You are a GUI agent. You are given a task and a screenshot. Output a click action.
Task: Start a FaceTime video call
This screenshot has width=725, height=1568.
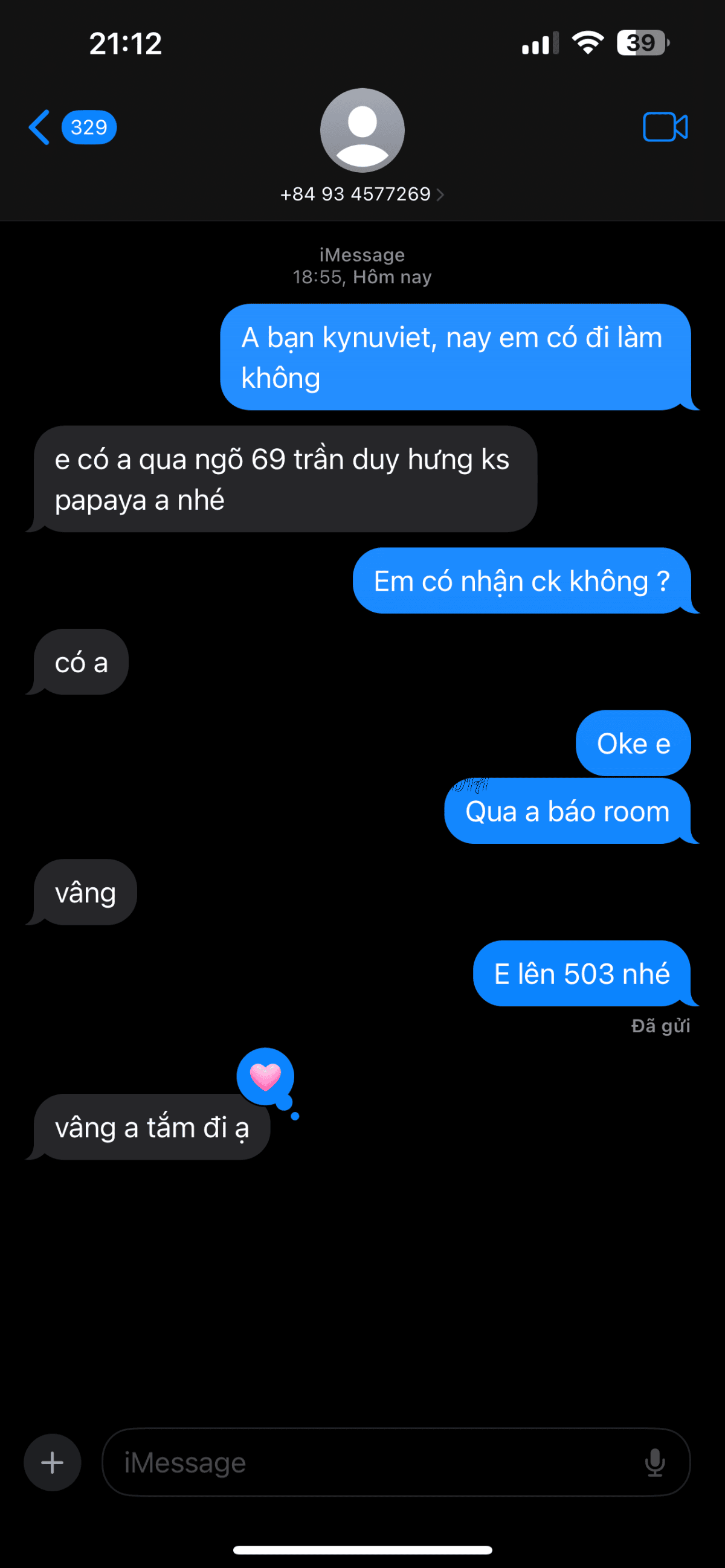tap(665, 127)
